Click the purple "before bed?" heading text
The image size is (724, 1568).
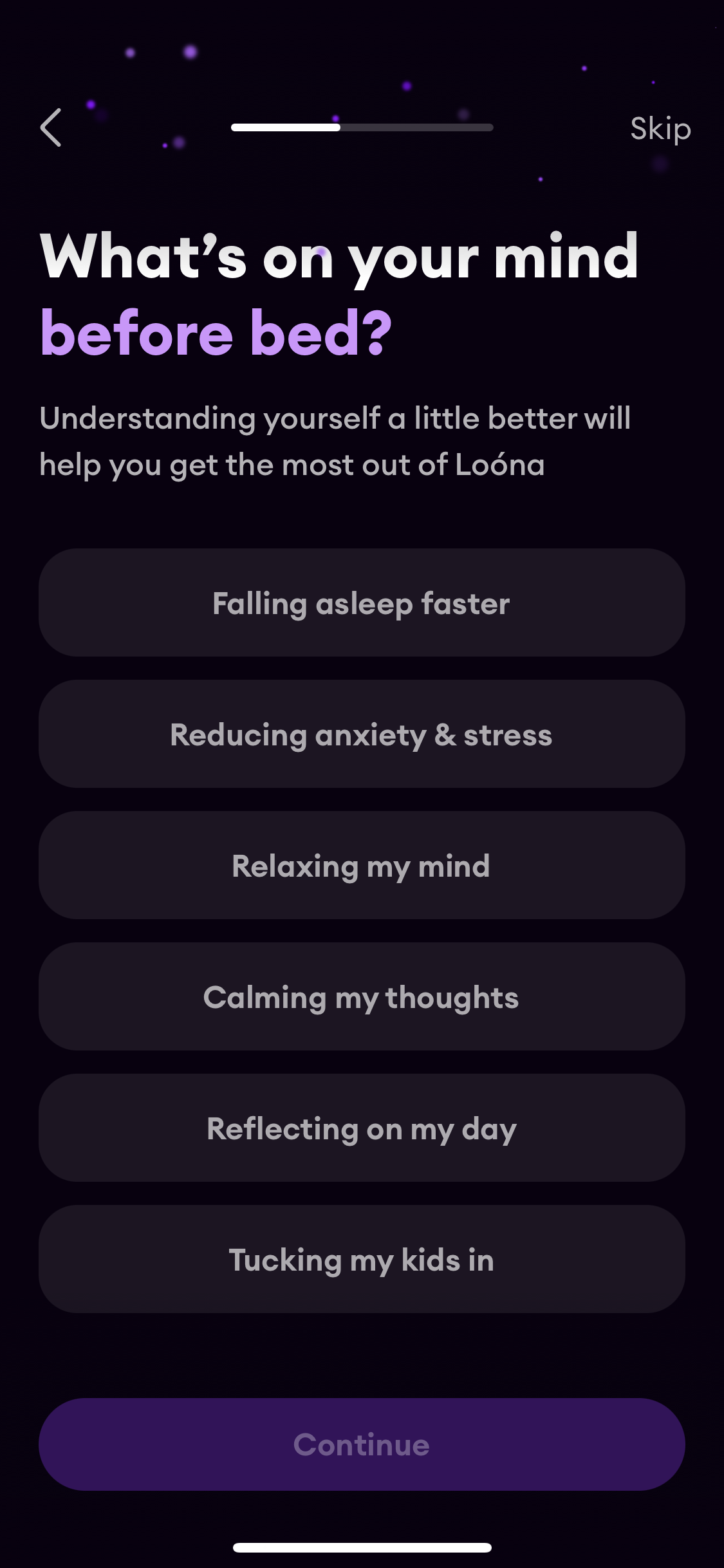[216, 332]
